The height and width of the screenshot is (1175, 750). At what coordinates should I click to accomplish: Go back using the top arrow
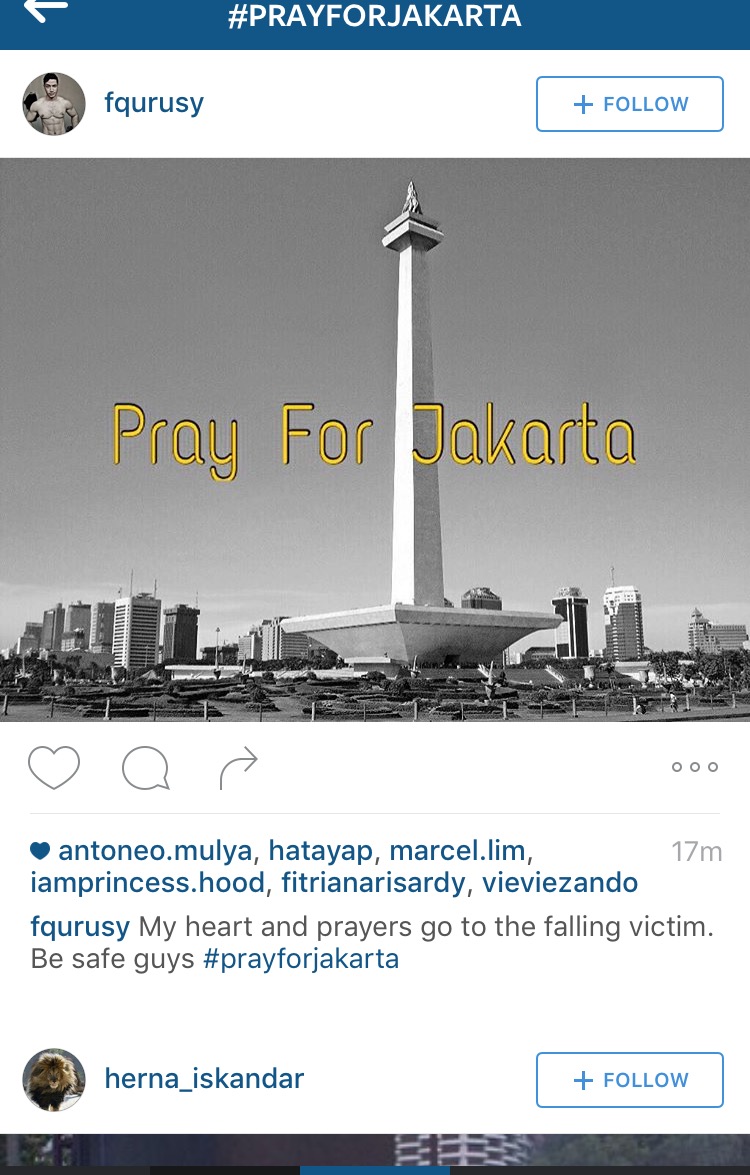pos(46,10)
